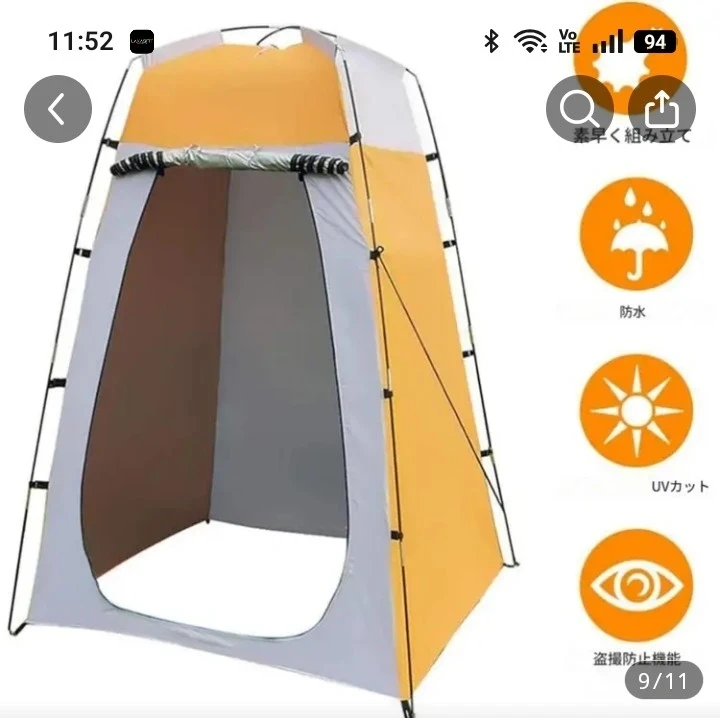Viewport: 720px width, 718px height.
Task: Go back using the back arrow
Action: pyautogui.click(x=57, y=108)
